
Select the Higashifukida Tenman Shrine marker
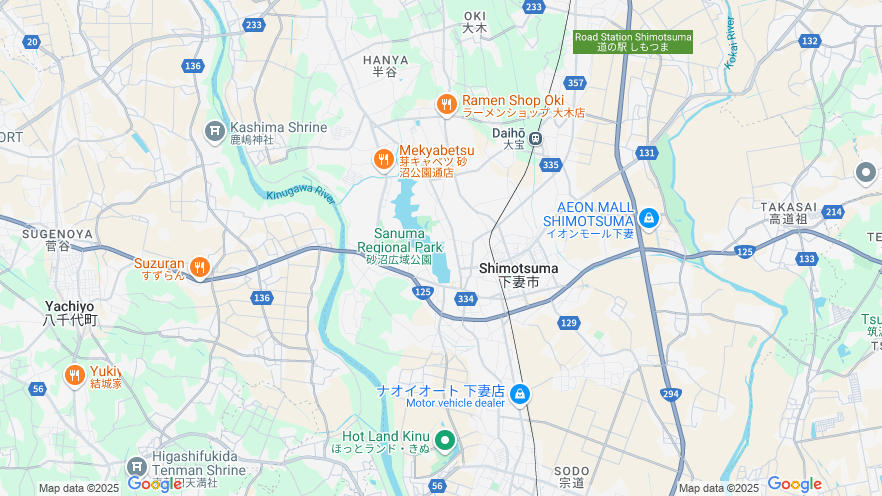point(138,467)
